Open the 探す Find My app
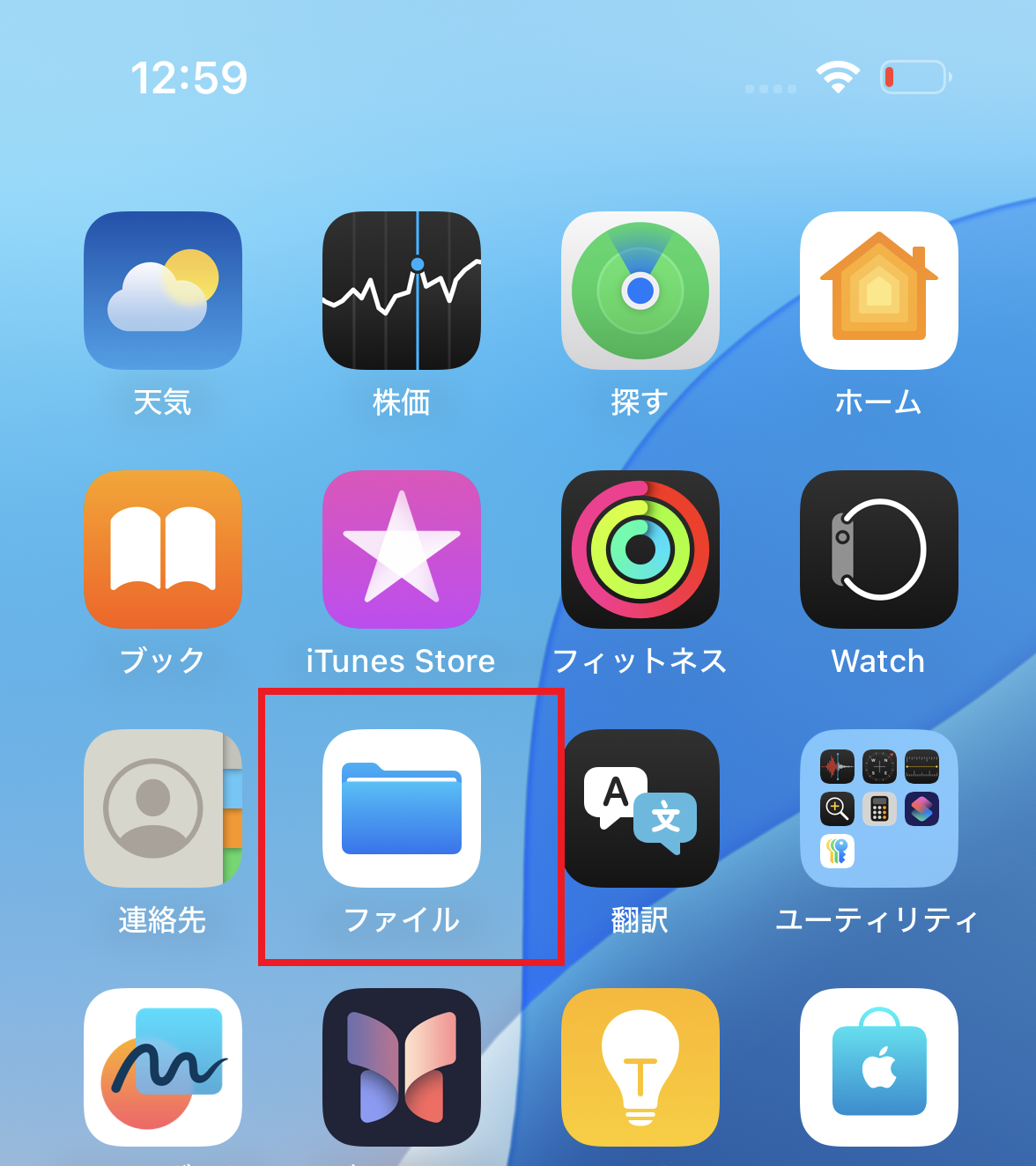Viewport: 1036px width, 1166px height. click(x=640, y=291)
